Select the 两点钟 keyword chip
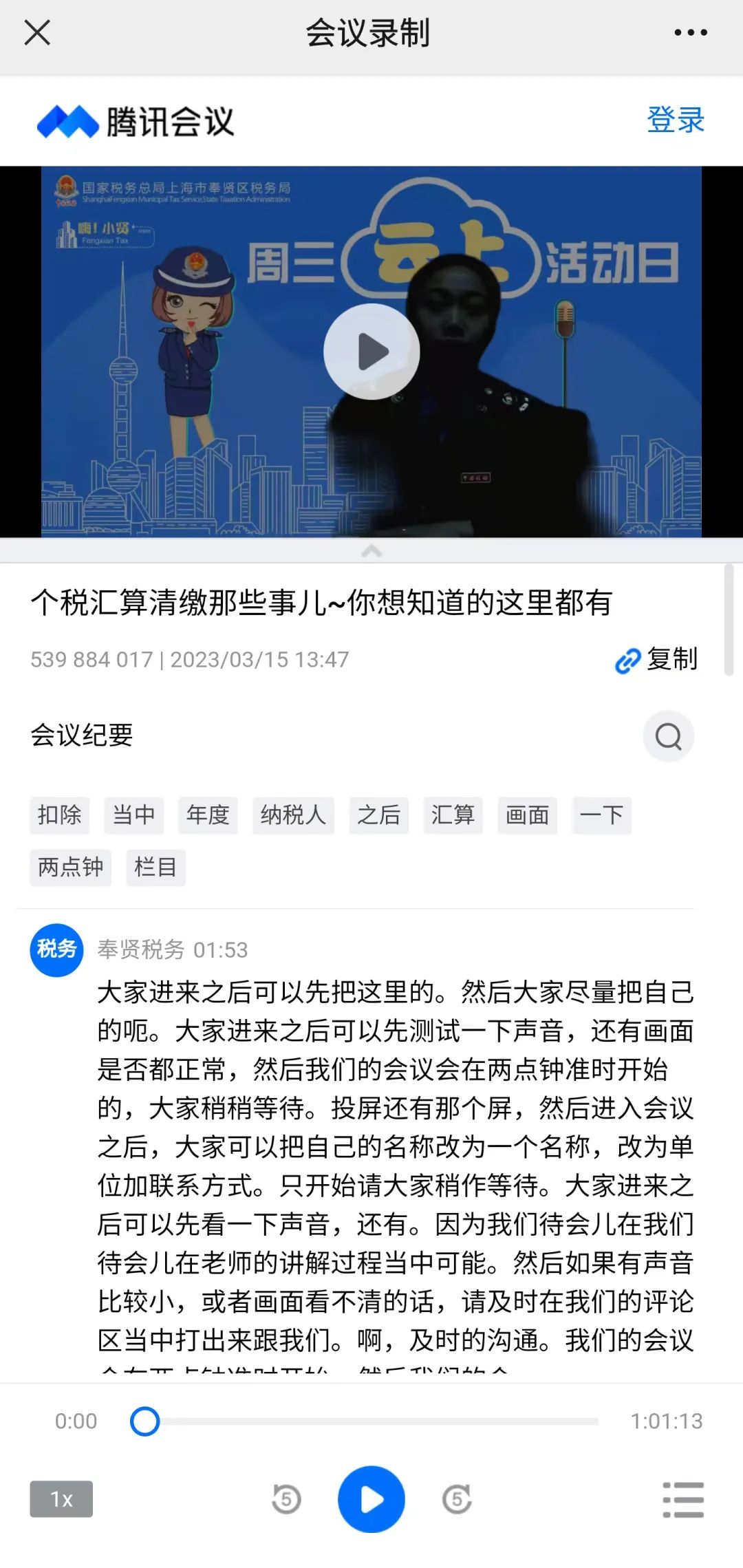Screen dimensions: 743x1568 coord(70,867)
